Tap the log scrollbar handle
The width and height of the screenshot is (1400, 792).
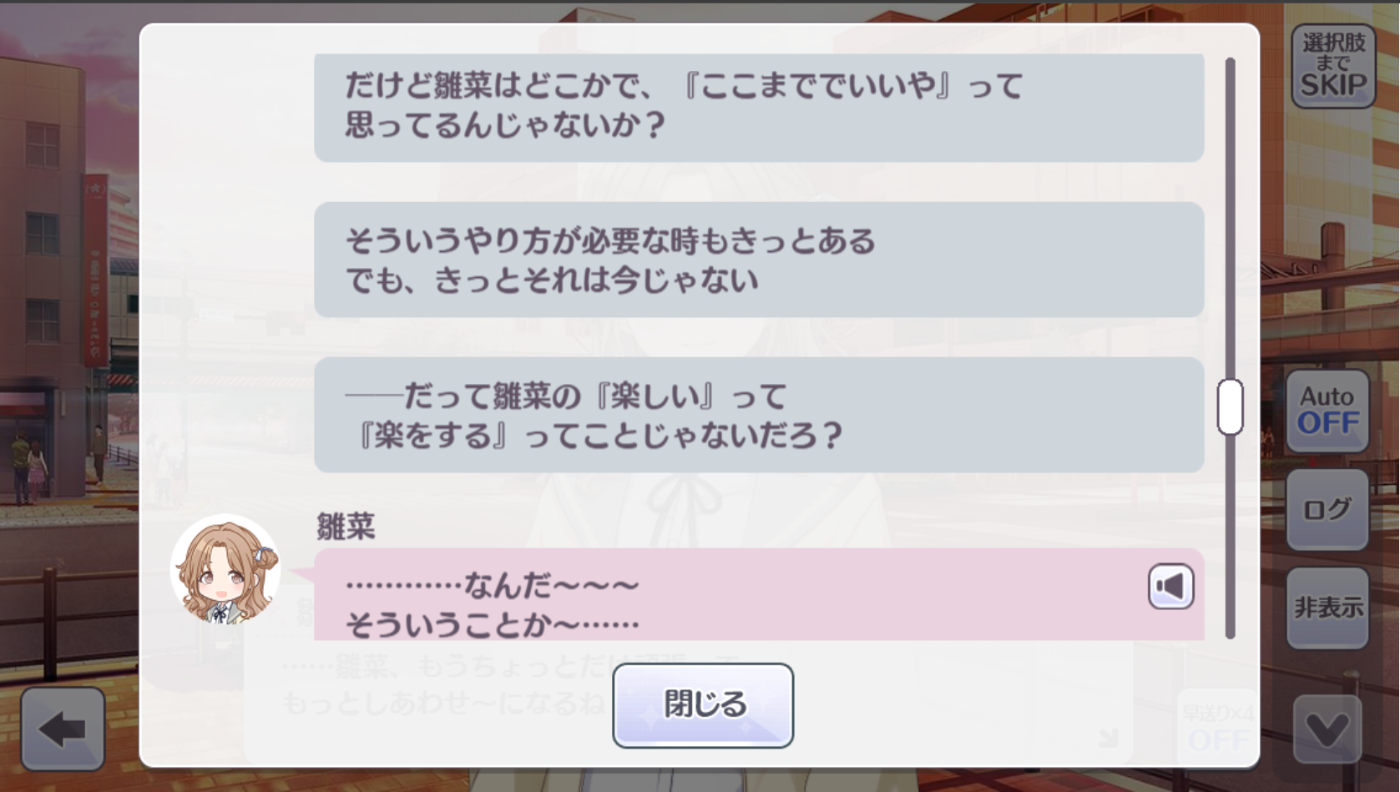[x=1230, y=407]
